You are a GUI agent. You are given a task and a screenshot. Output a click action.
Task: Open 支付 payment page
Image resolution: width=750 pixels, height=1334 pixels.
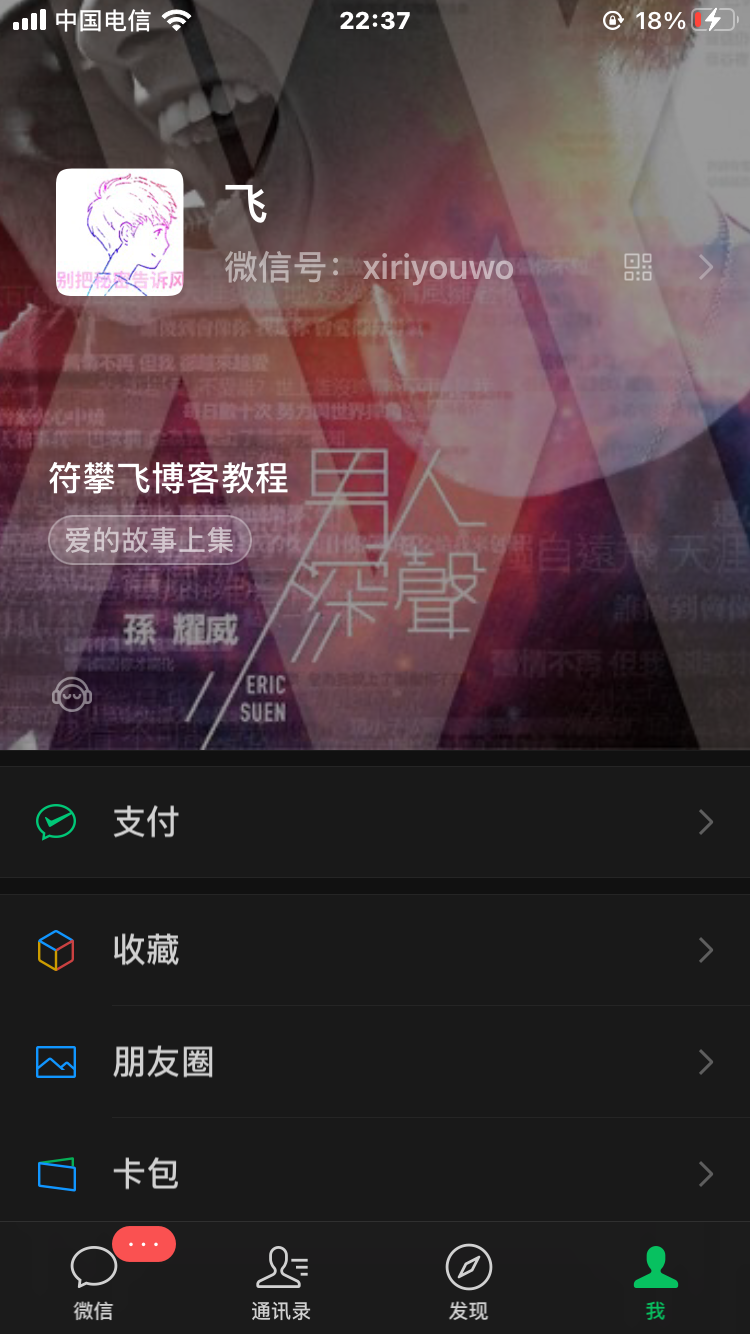[375, 822]
